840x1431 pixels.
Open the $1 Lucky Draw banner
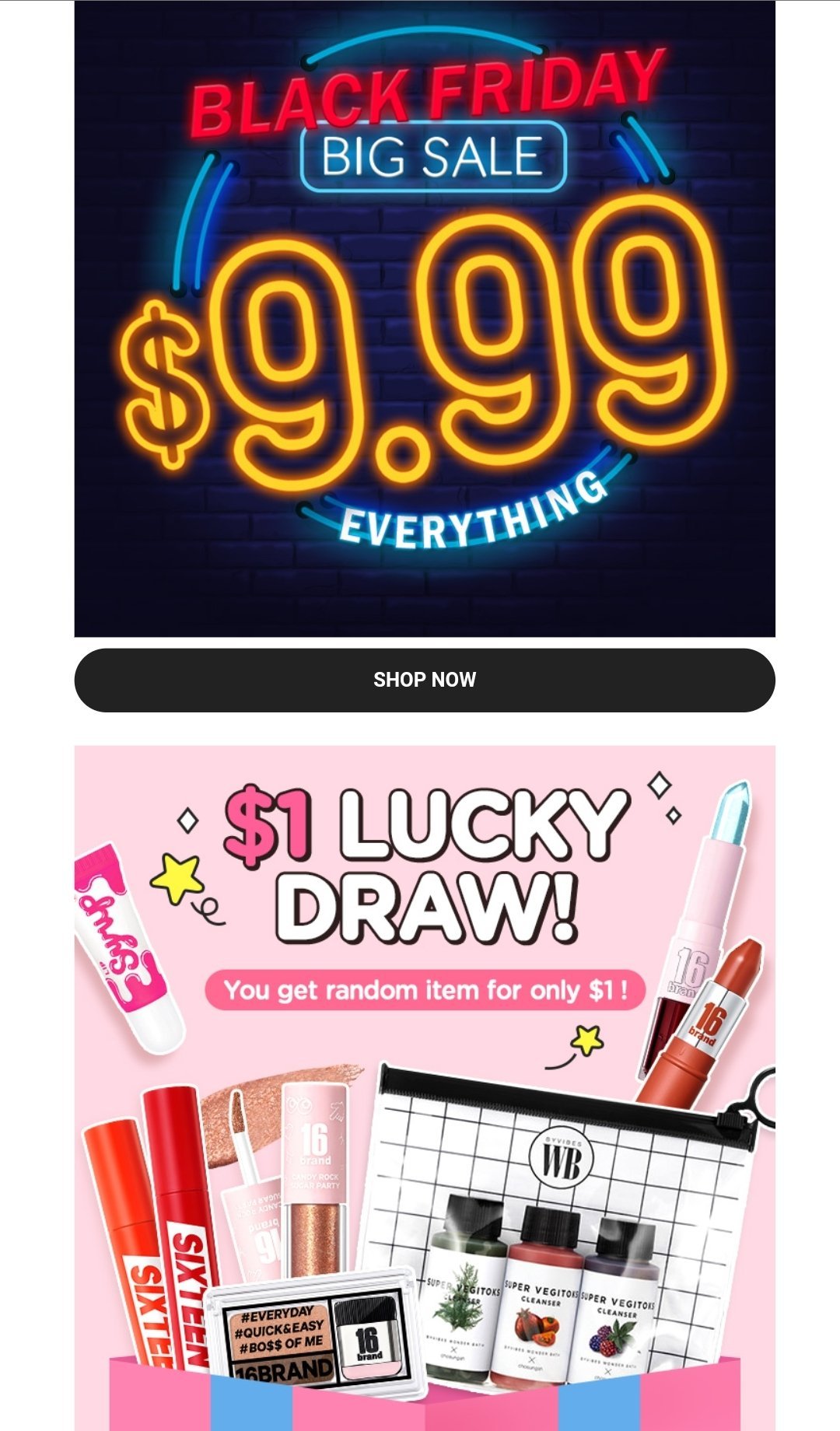[425, 1088]
